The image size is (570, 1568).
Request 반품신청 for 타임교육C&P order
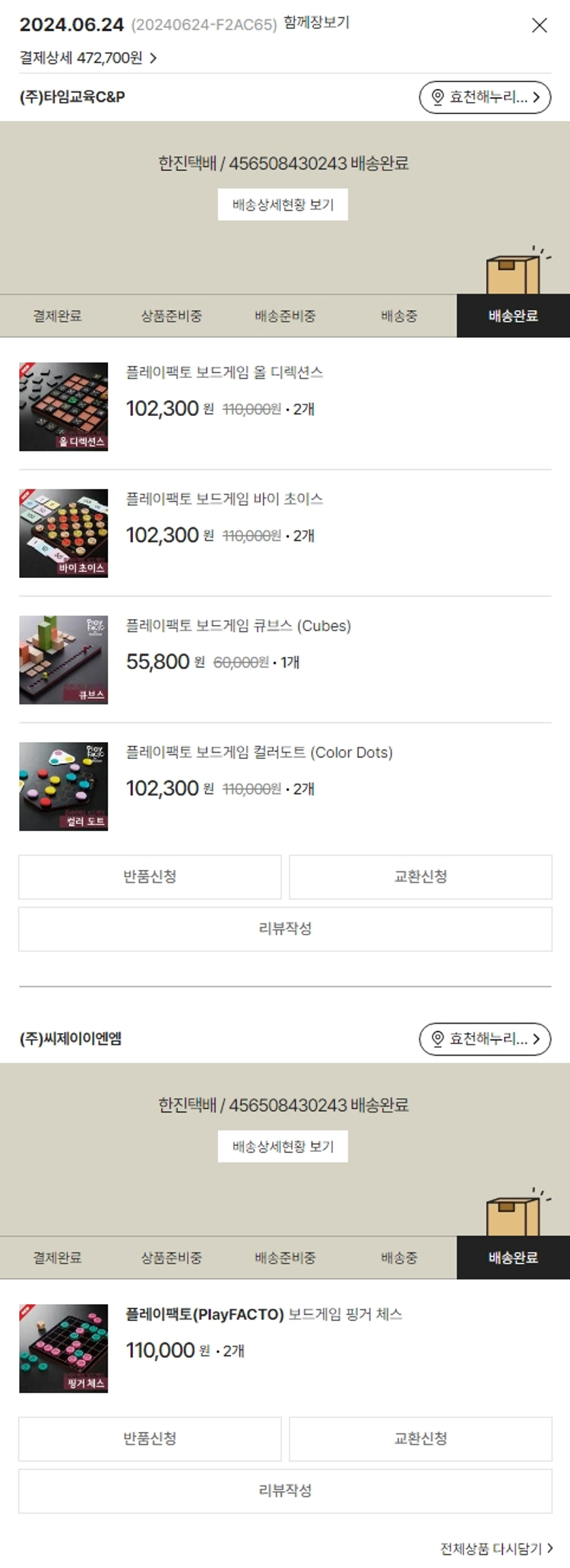(150, 877)
